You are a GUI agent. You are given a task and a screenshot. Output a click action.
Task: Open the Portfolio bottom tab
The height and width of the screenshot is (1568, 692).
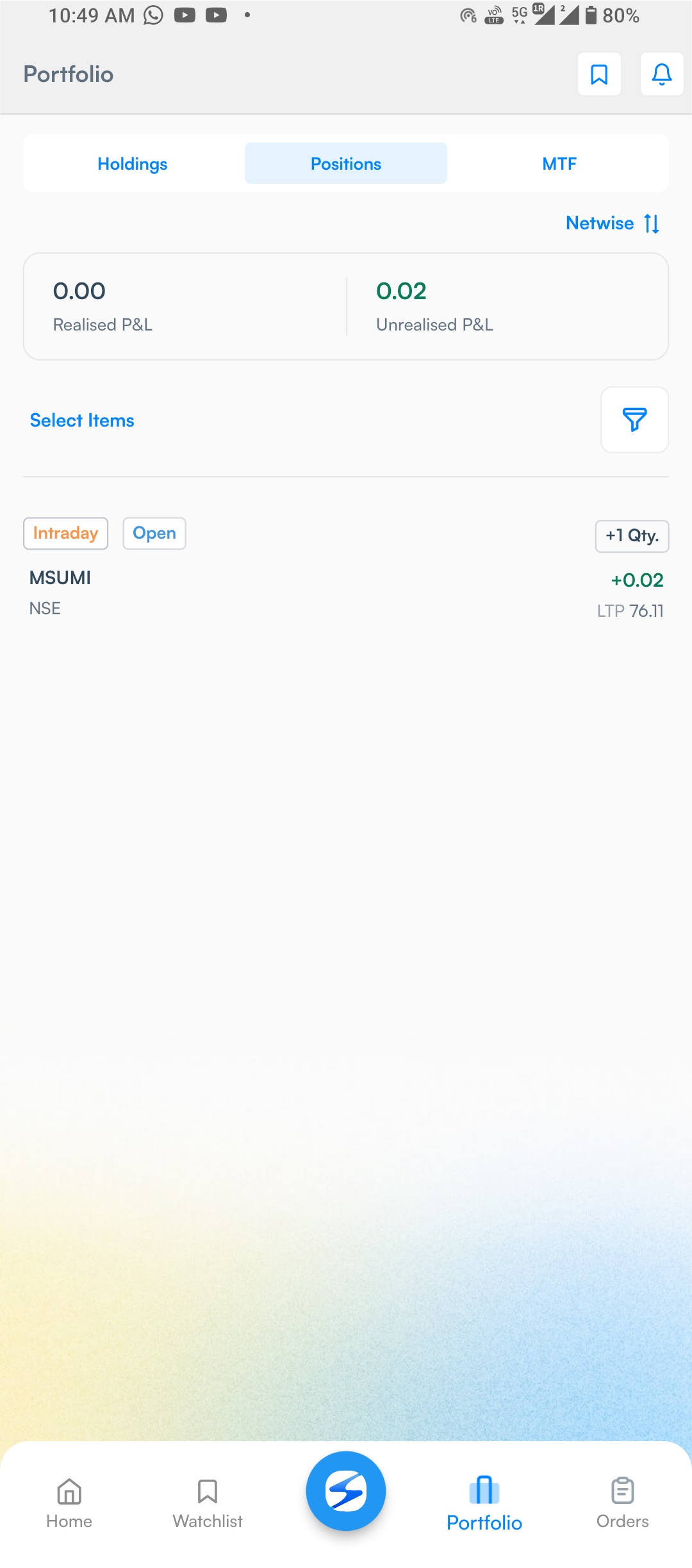pyautogui.click(x=484, y=1503)
